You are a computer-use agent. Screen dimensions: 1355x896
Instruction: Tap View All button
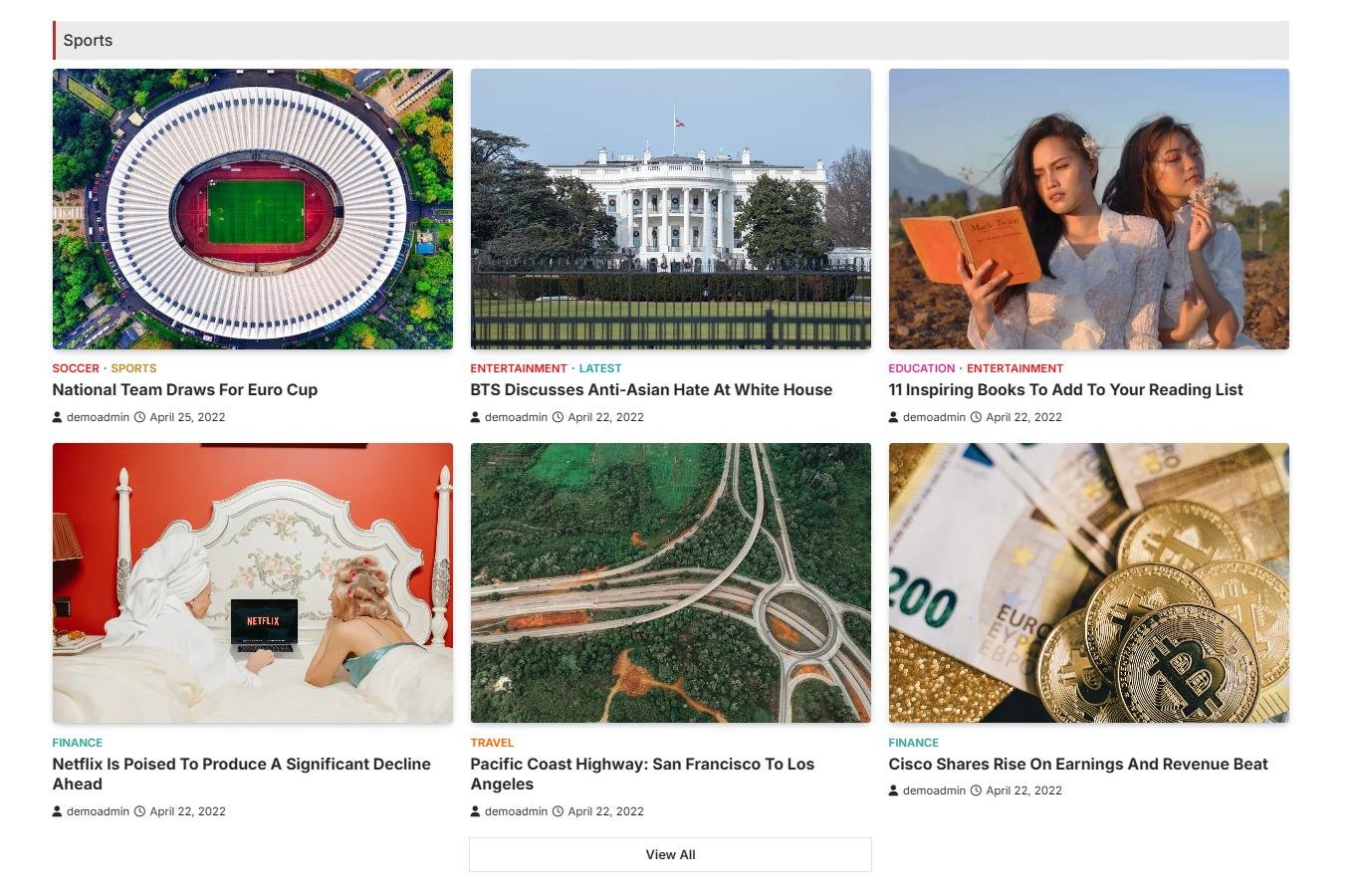pyautogui.click(x=670, y=854)
